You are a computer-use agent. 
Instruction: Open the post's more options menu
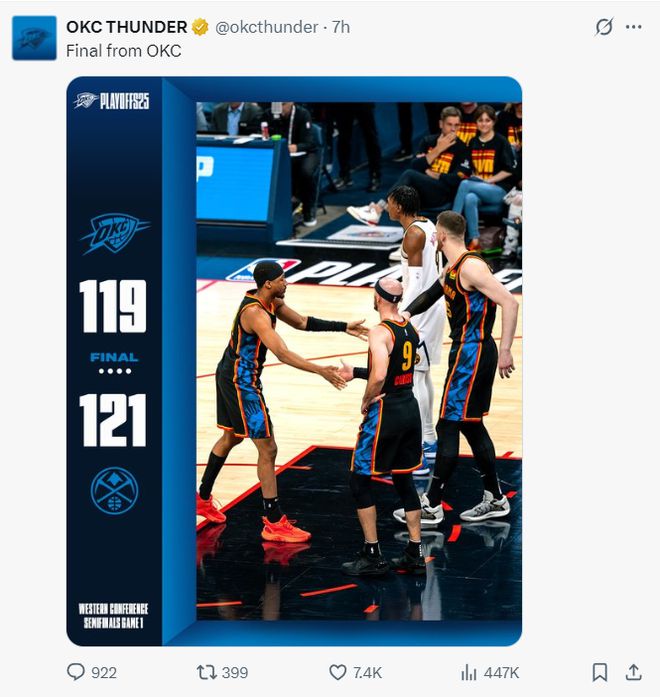[x=633, y=27]
